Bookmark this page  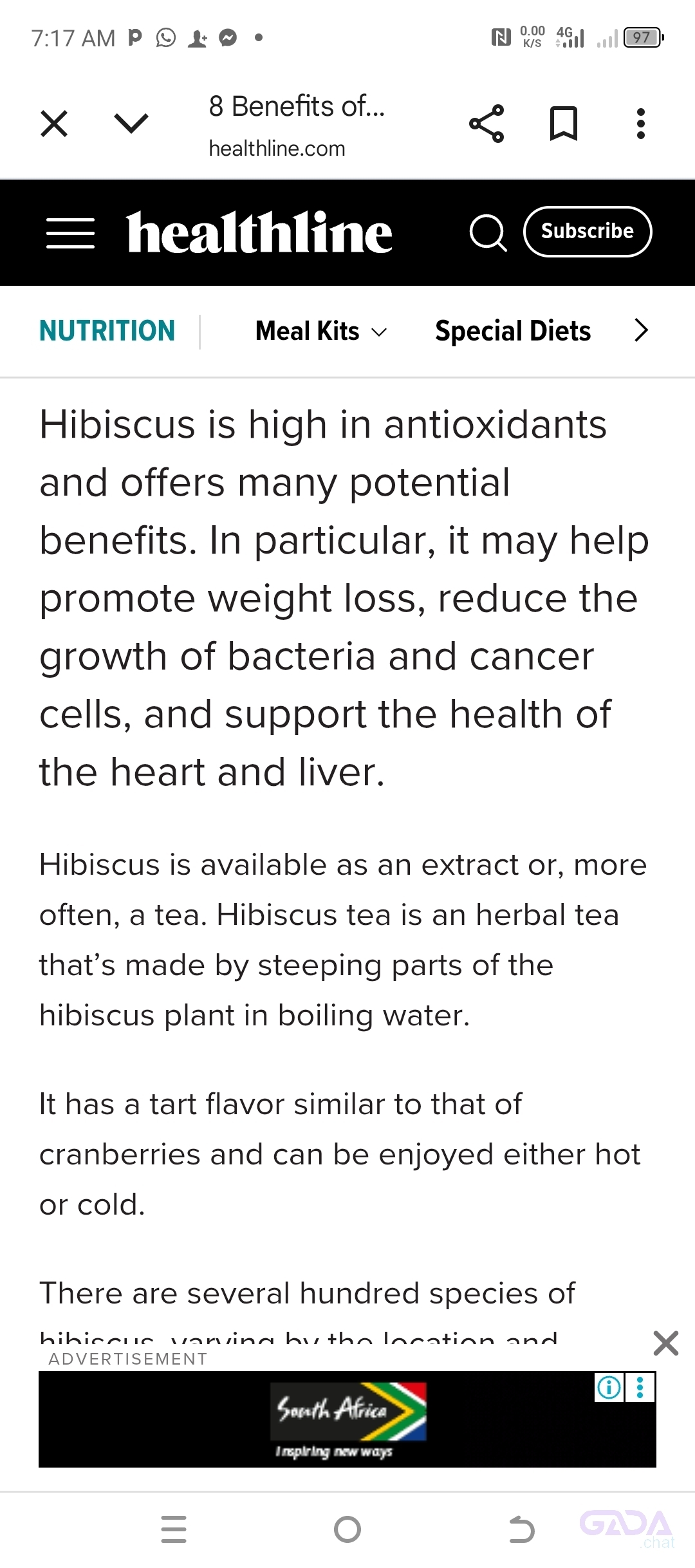click(x=564, y=124)
